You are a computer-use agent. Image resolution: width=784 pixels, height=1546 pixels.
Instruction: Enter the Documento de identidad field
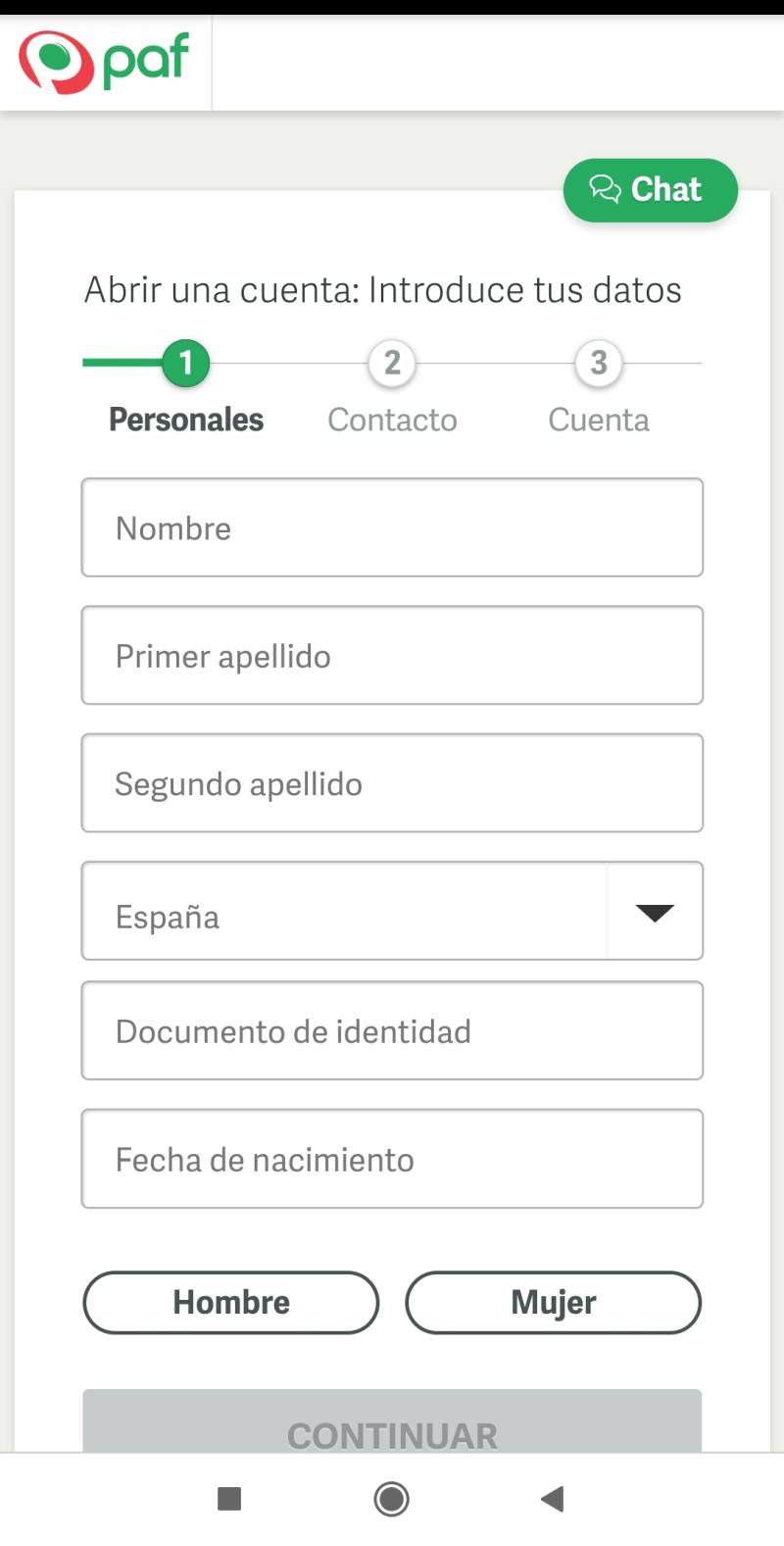(392, 1030)
